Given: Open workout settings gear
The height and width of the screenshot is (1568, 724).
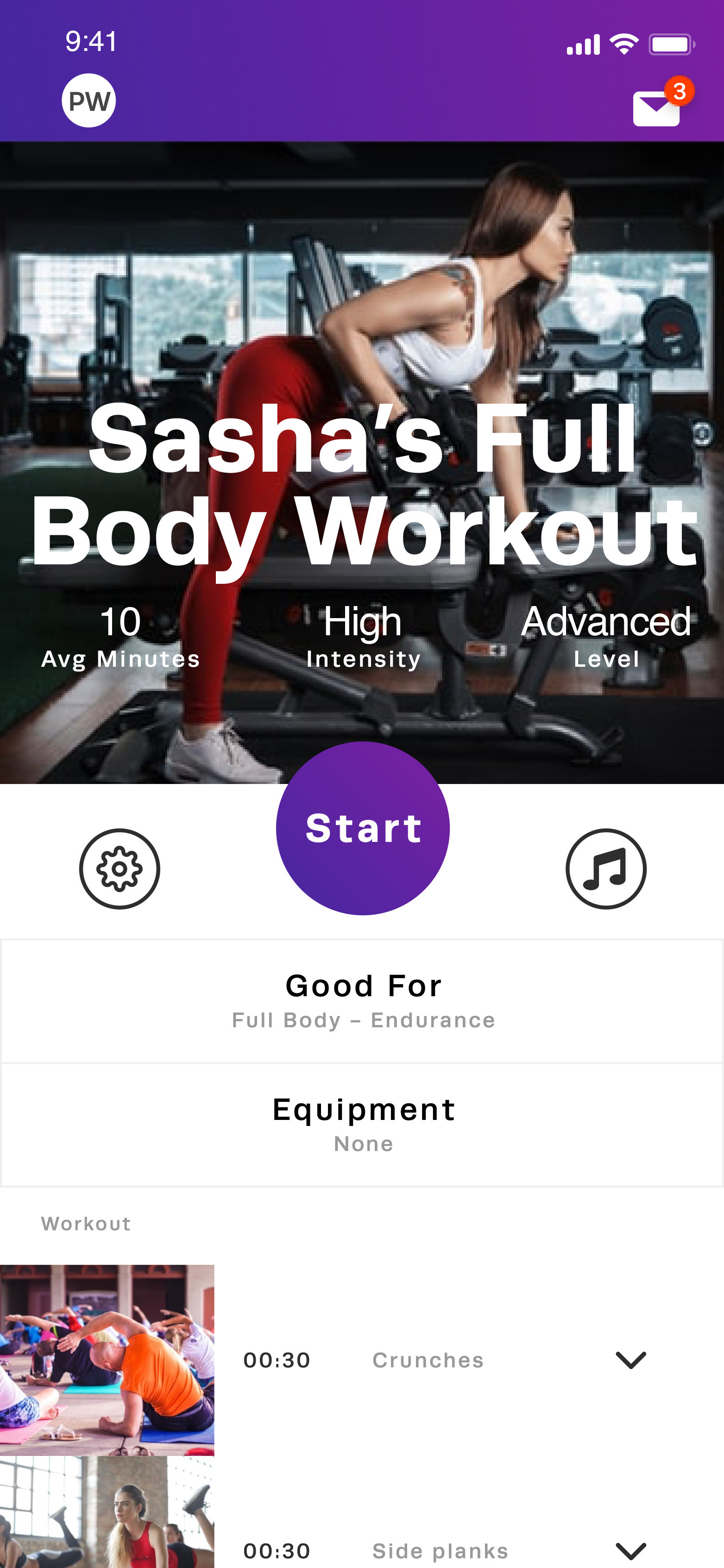Looking at the screenshot, I should point(120,869).
